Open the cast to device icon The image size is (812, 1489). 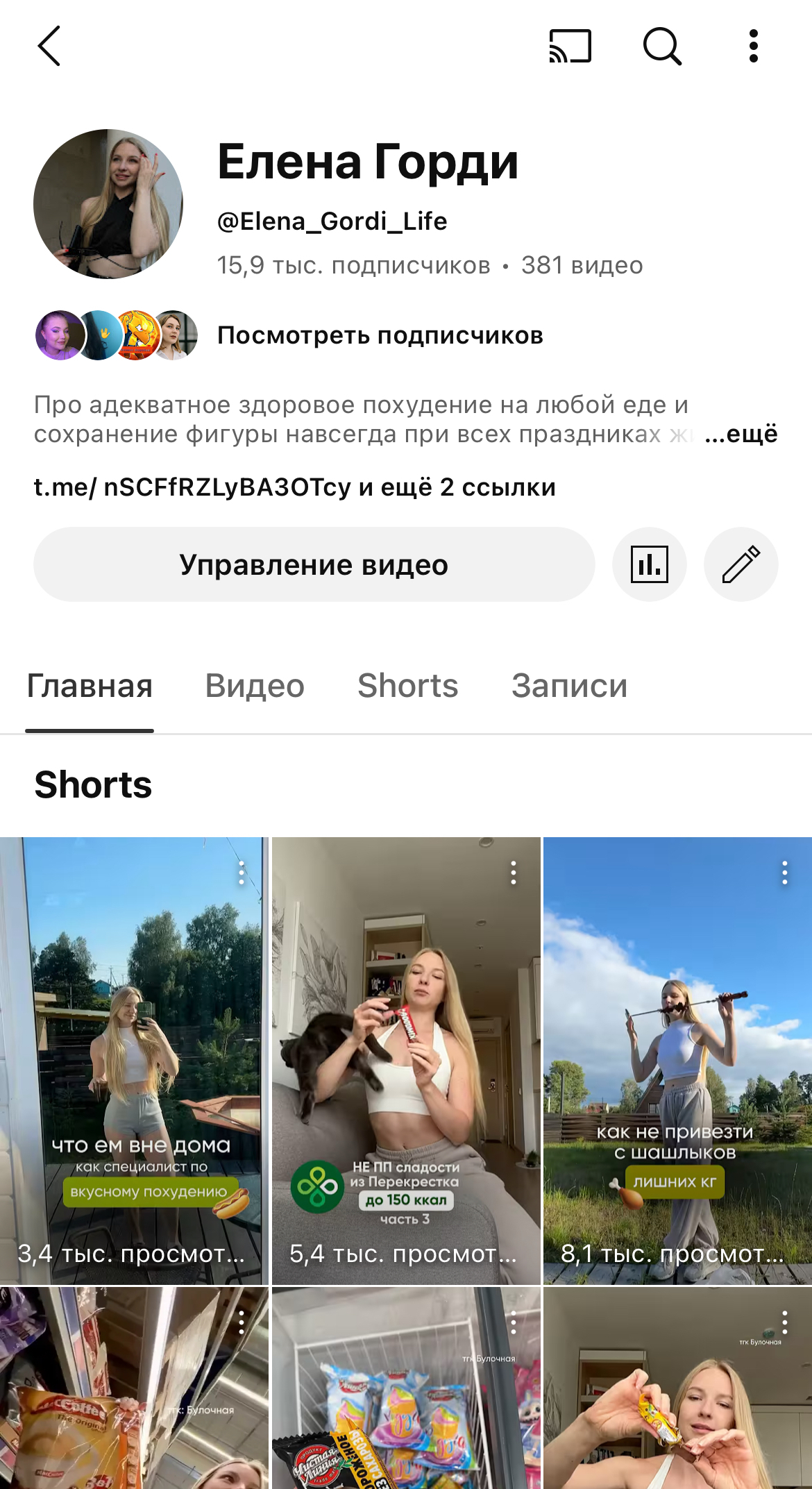click(x=570, y=46)
